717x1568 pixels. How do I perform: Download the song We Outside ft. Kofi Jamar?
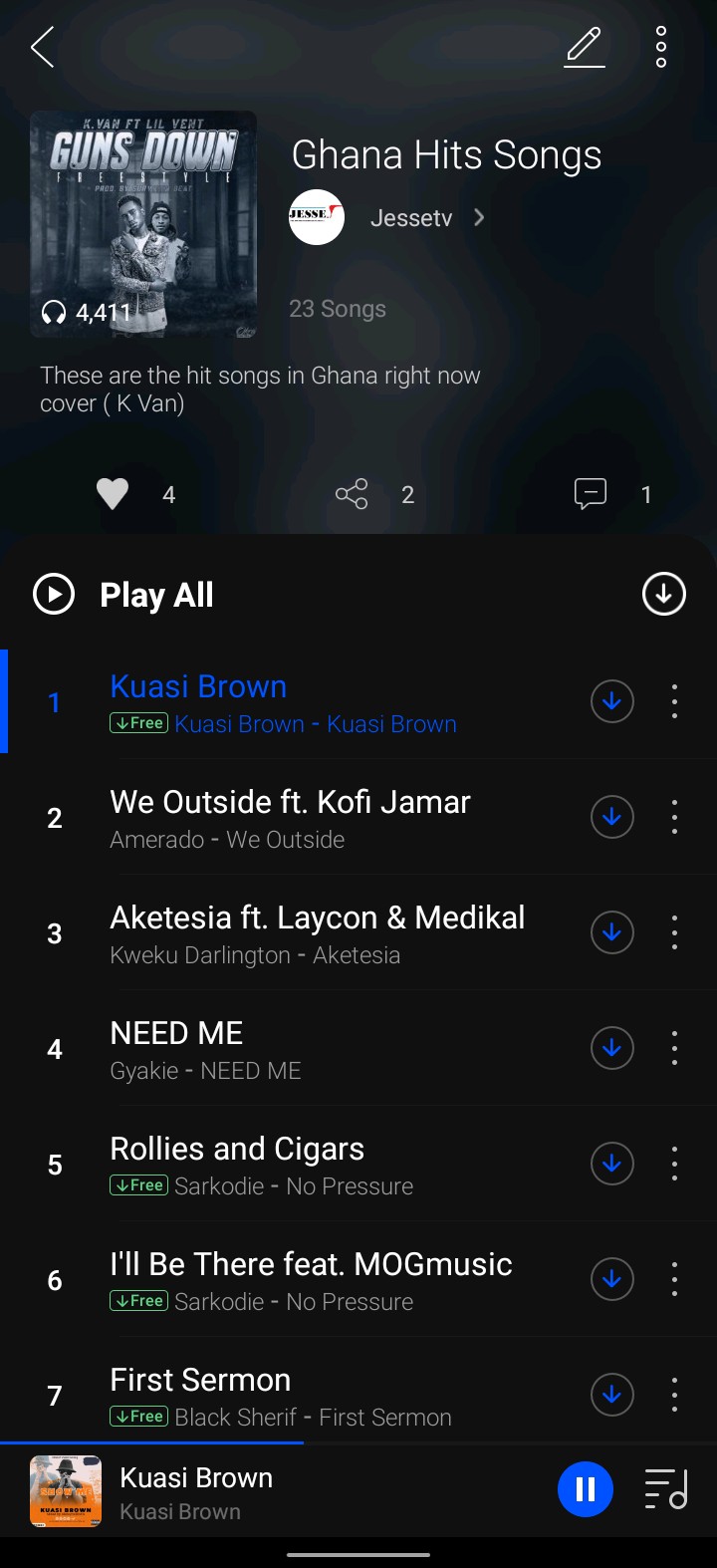point(611,817)
